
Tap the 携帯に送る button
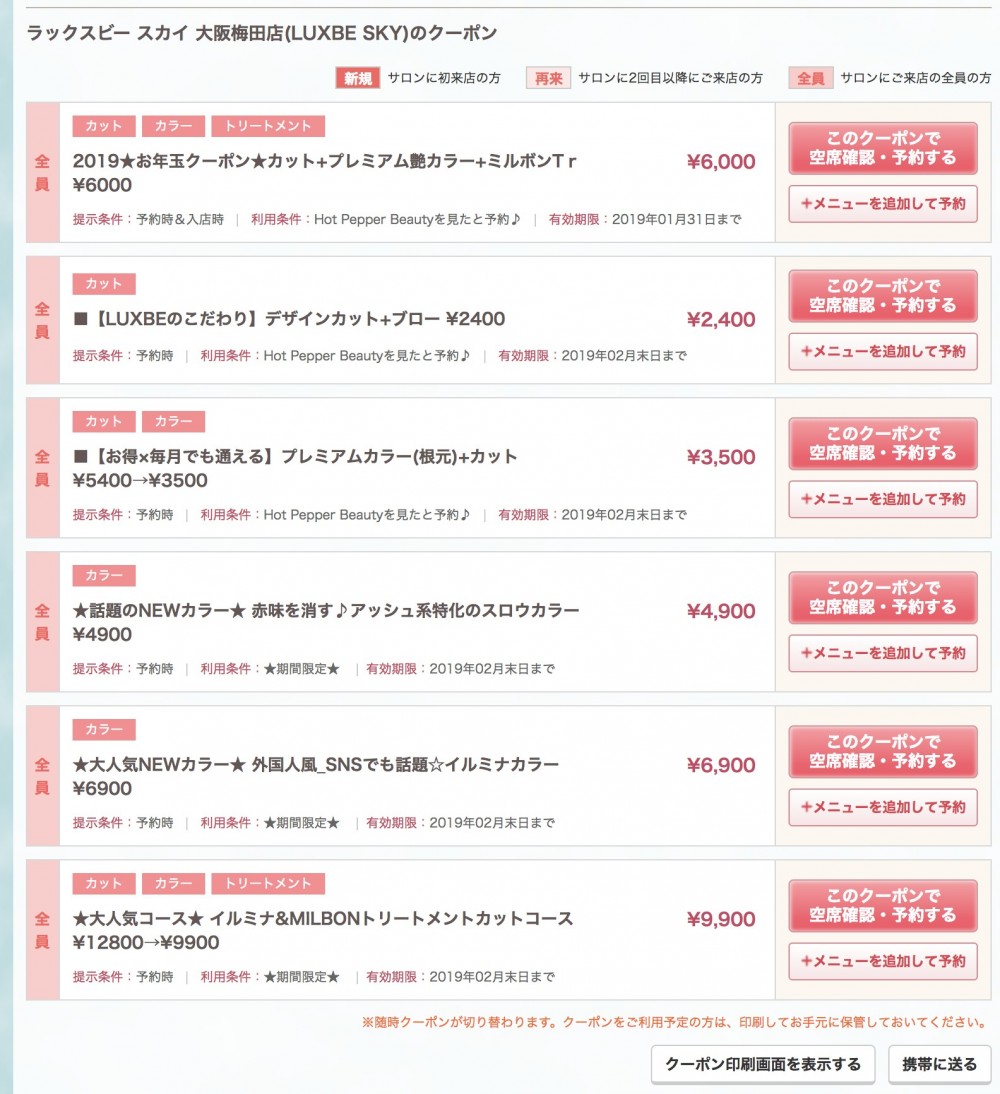click(x=939, y=1065)
